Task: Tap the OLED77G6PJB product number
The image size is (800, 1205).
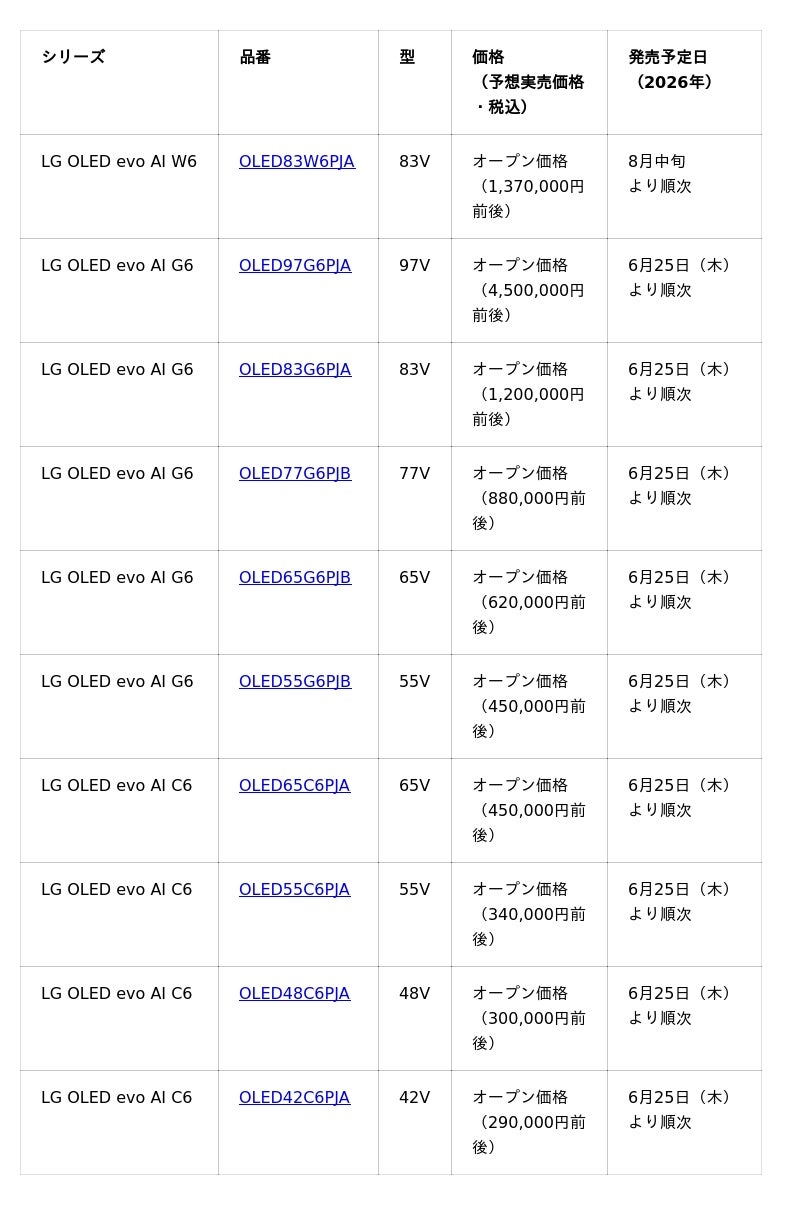Action: pos(295,473)
